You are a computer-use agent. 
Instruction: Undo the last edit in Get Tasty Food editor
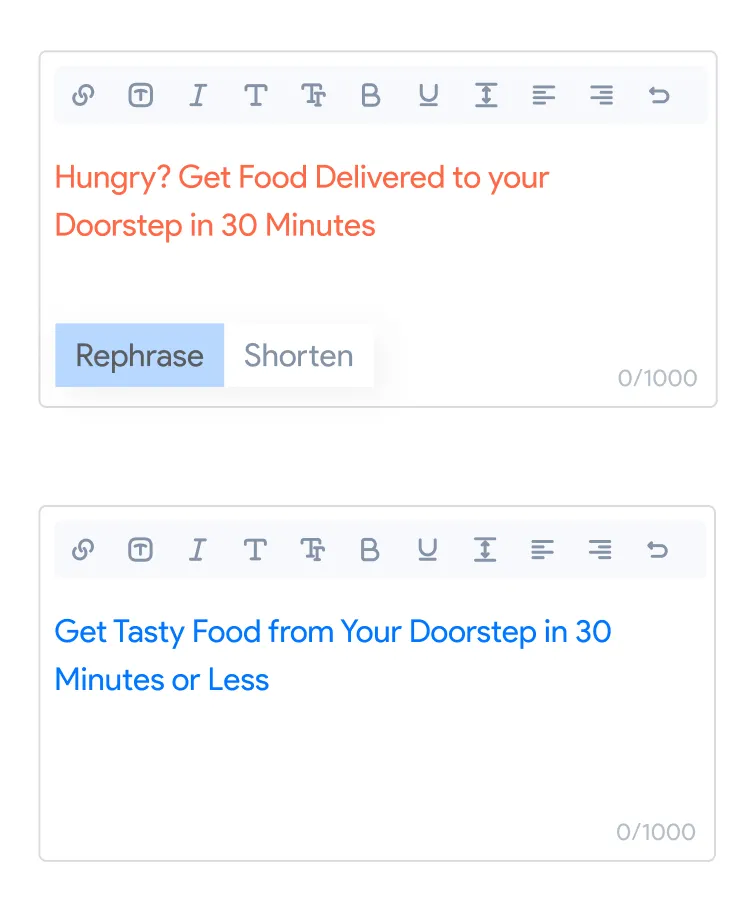(x=657, y=550)
